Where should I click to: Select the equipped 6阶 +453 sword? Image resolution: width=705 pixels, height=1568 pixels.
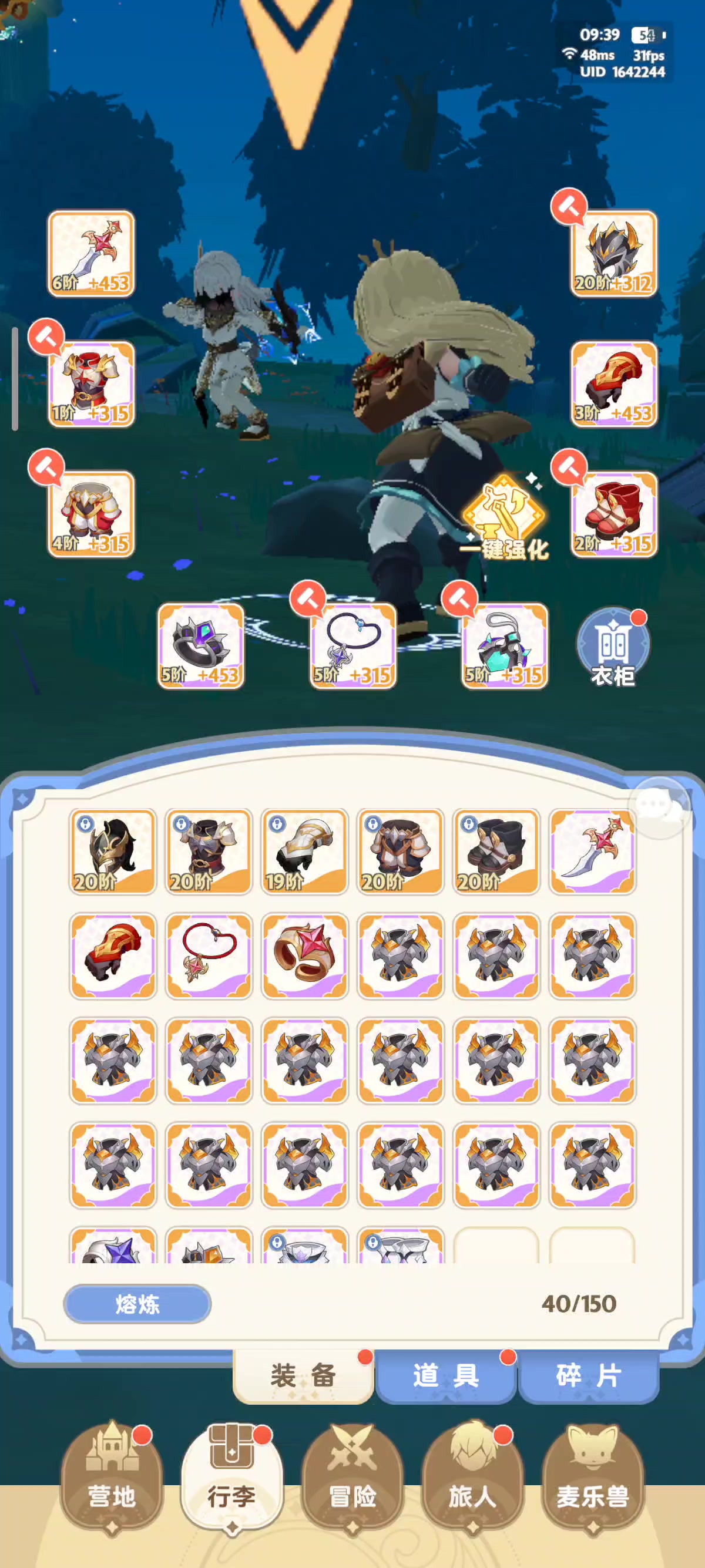pos(91,254)
